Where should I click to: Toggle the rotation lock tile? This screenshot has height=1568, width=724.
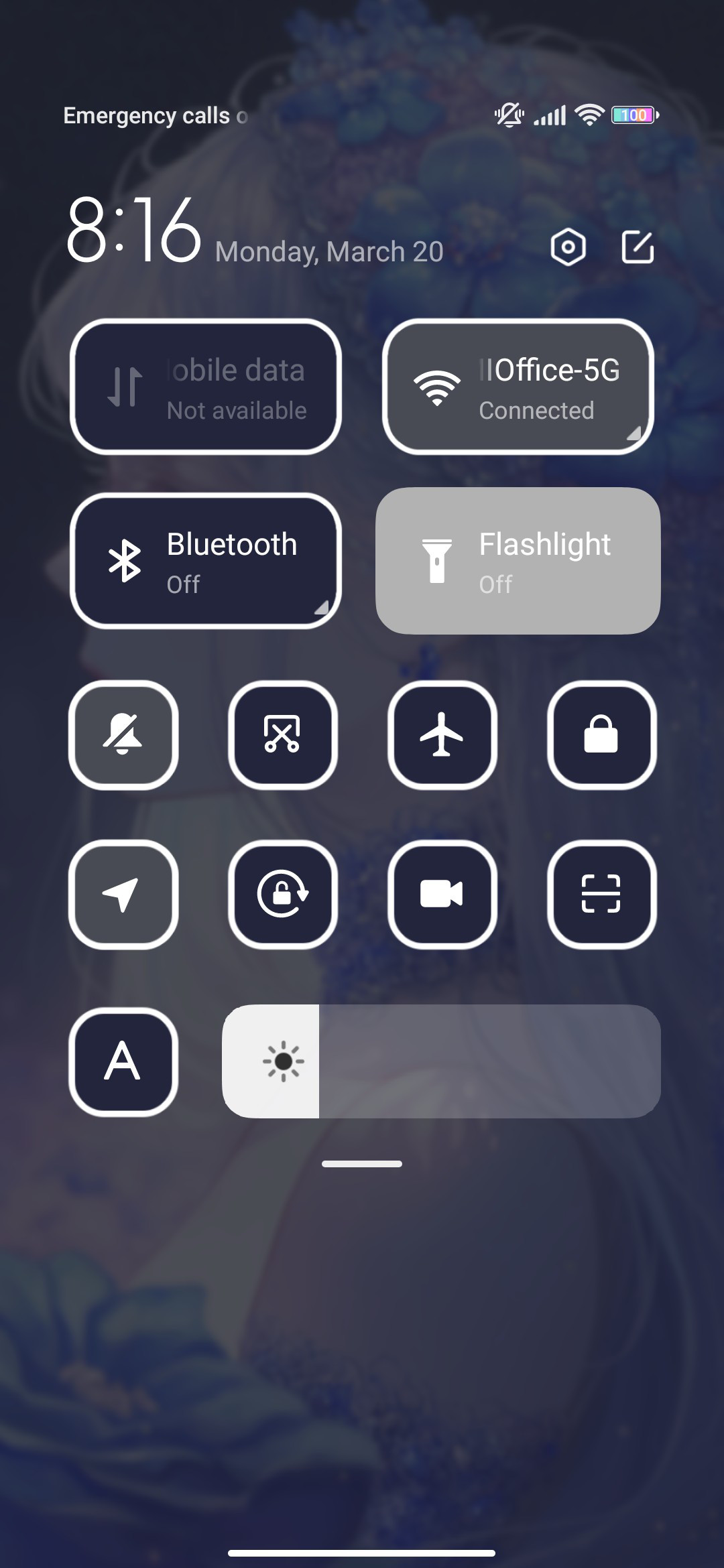tap(283, 895)
